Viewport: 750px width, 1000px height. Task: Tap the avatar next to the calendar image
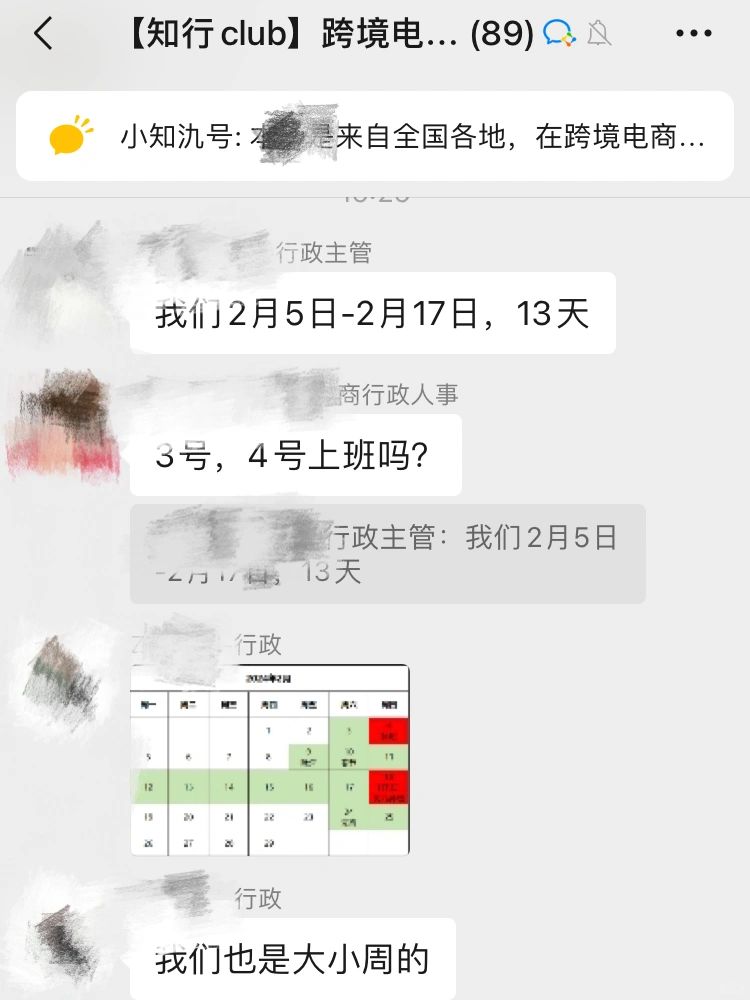(x=62, y=680)
